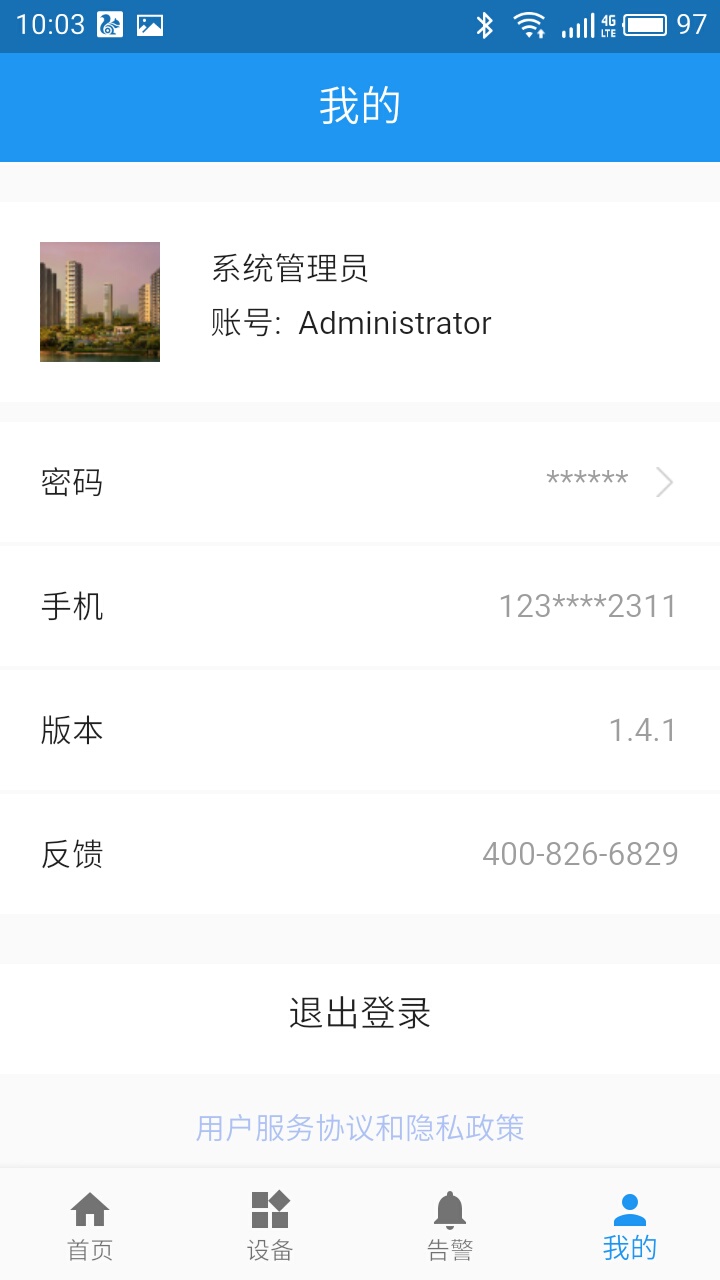Switch to the 设备 tab
The image size is (720, 1280).
click(270, 1225)
